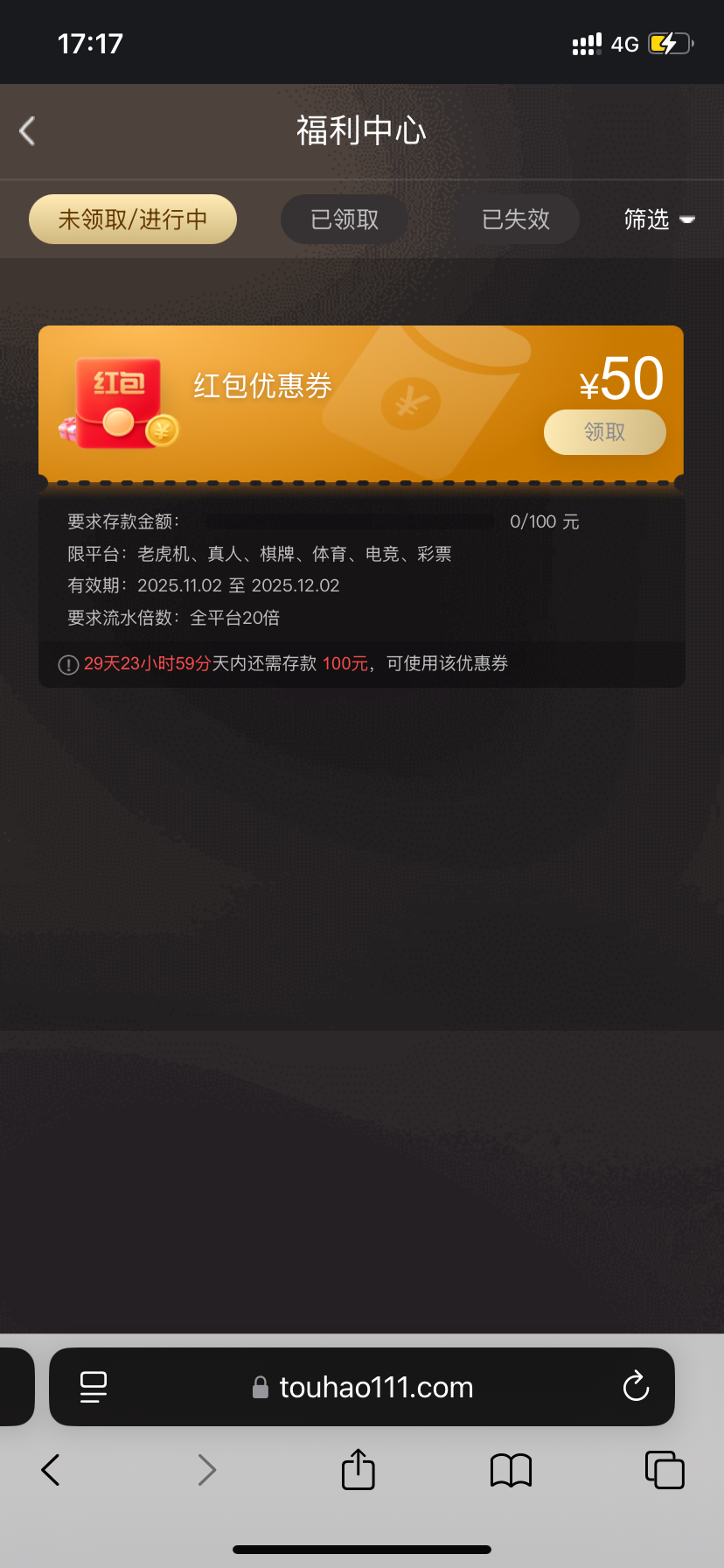This screenshot has height=1568, width=724.
Task: Open the Safari page menu icon
Action: click(93, 1387)
